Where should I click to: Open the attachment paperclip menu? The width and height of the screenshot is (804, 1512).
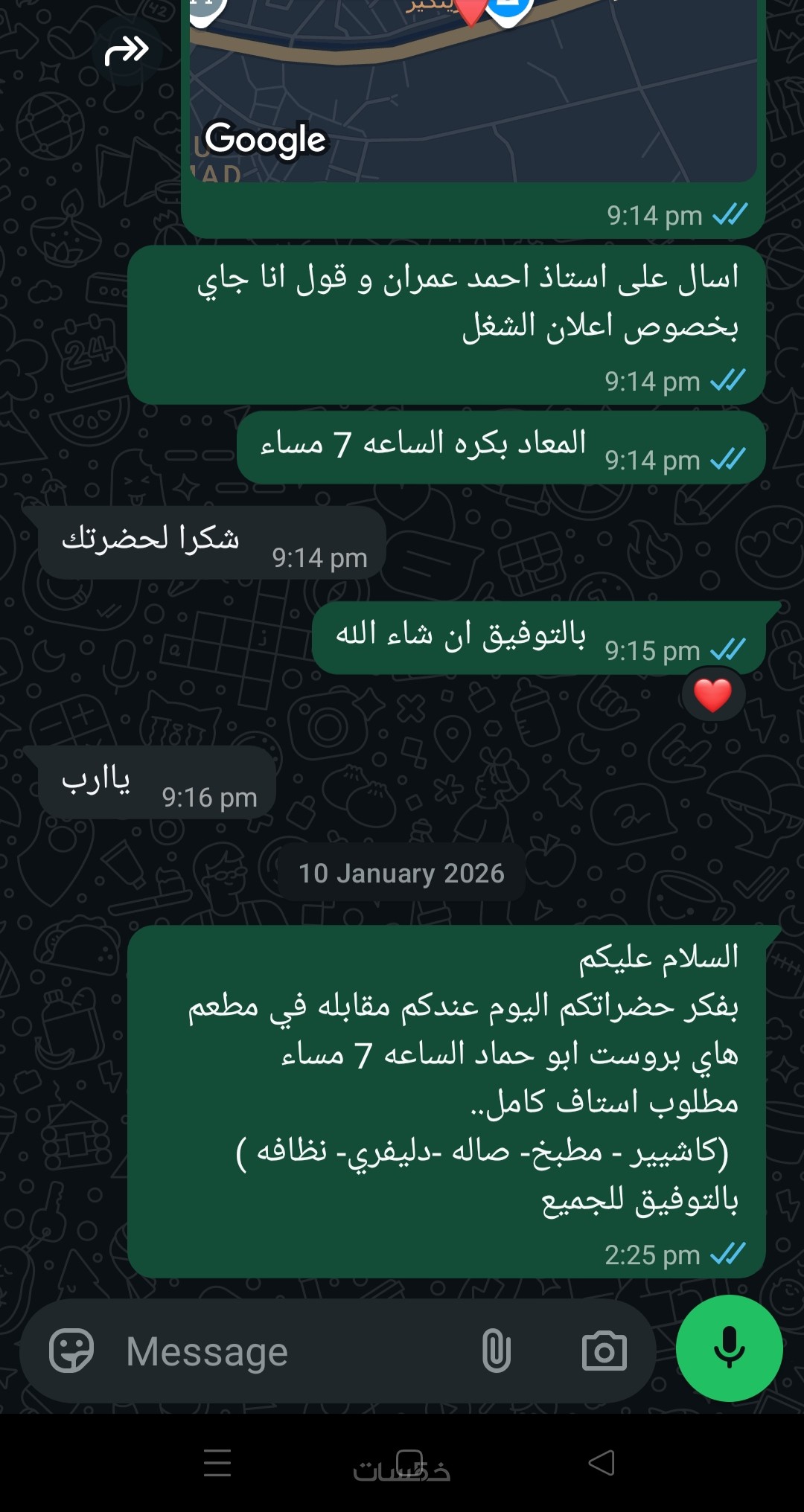(496, 1351)
